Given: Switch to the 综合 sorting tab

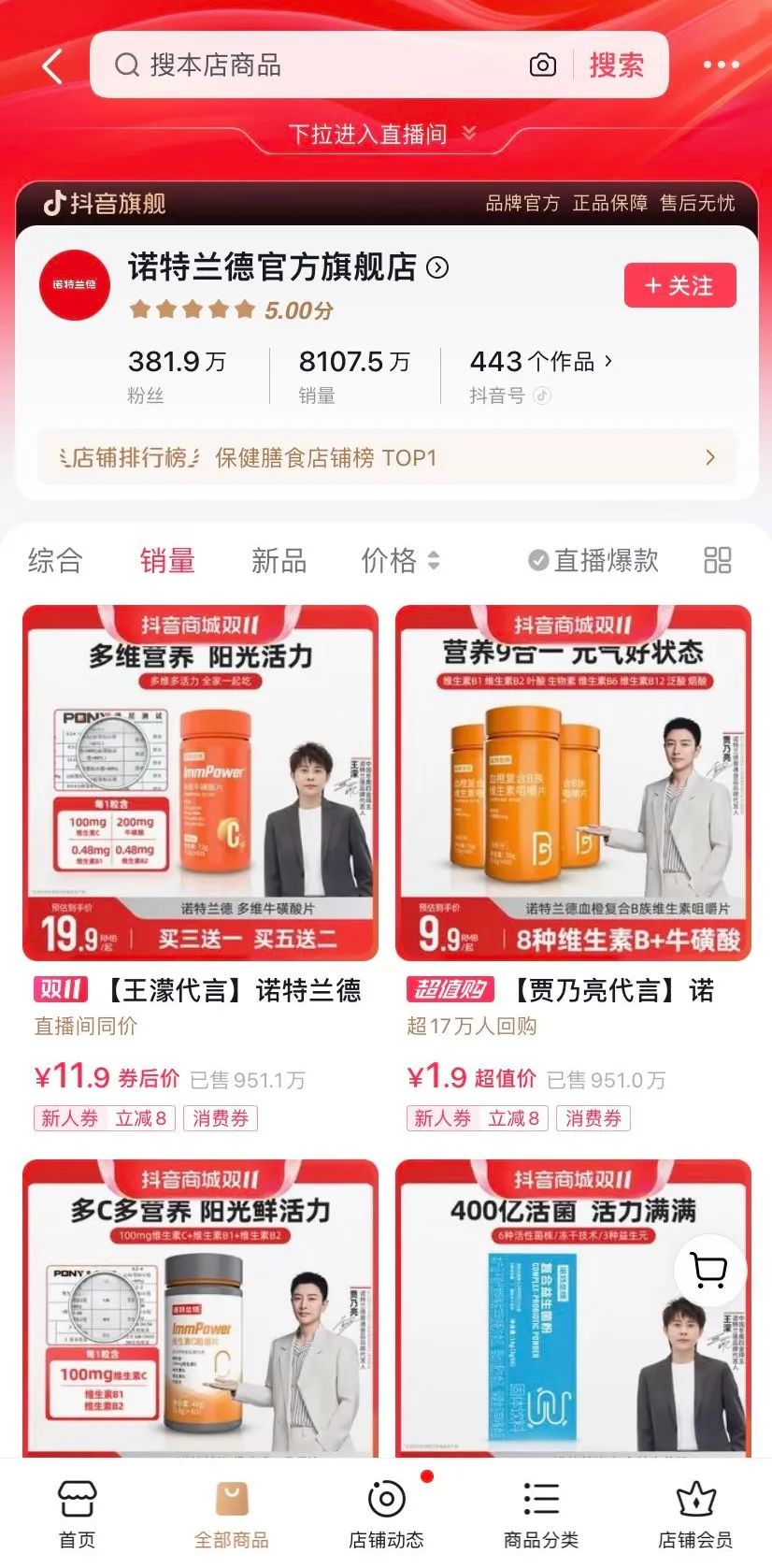Looking at the screenshot, I should (x=55, y=561).
